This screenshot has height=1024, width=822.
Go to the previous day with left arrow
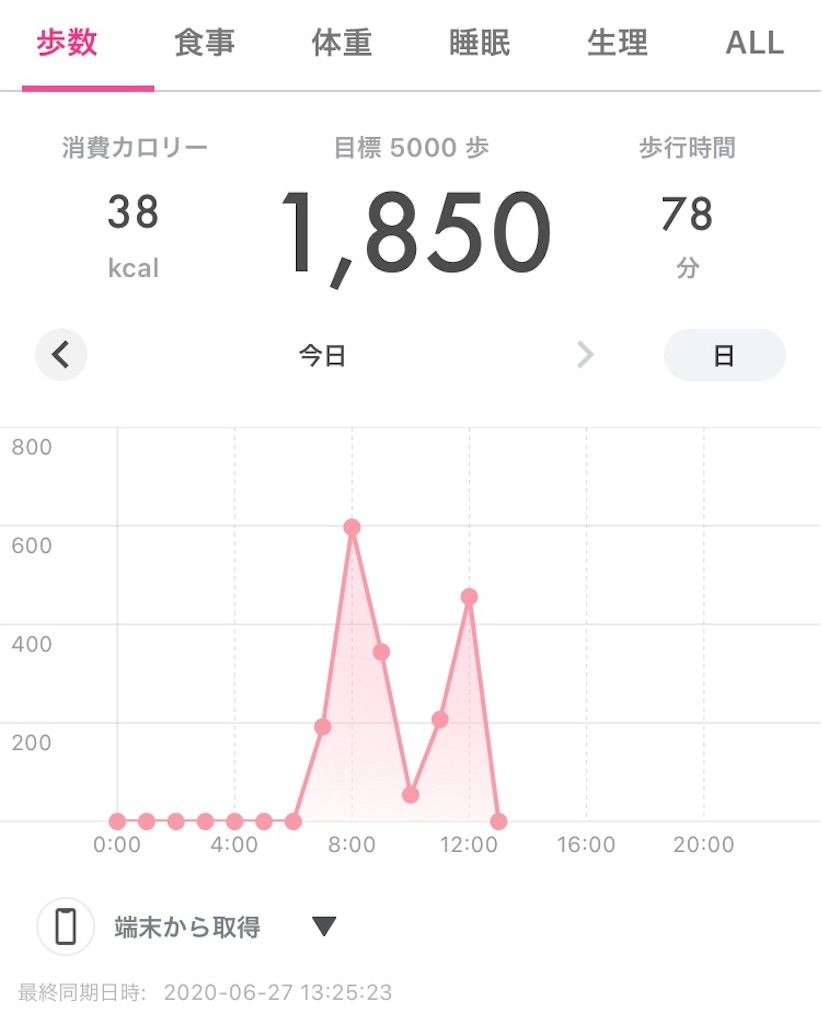[61, 355]
